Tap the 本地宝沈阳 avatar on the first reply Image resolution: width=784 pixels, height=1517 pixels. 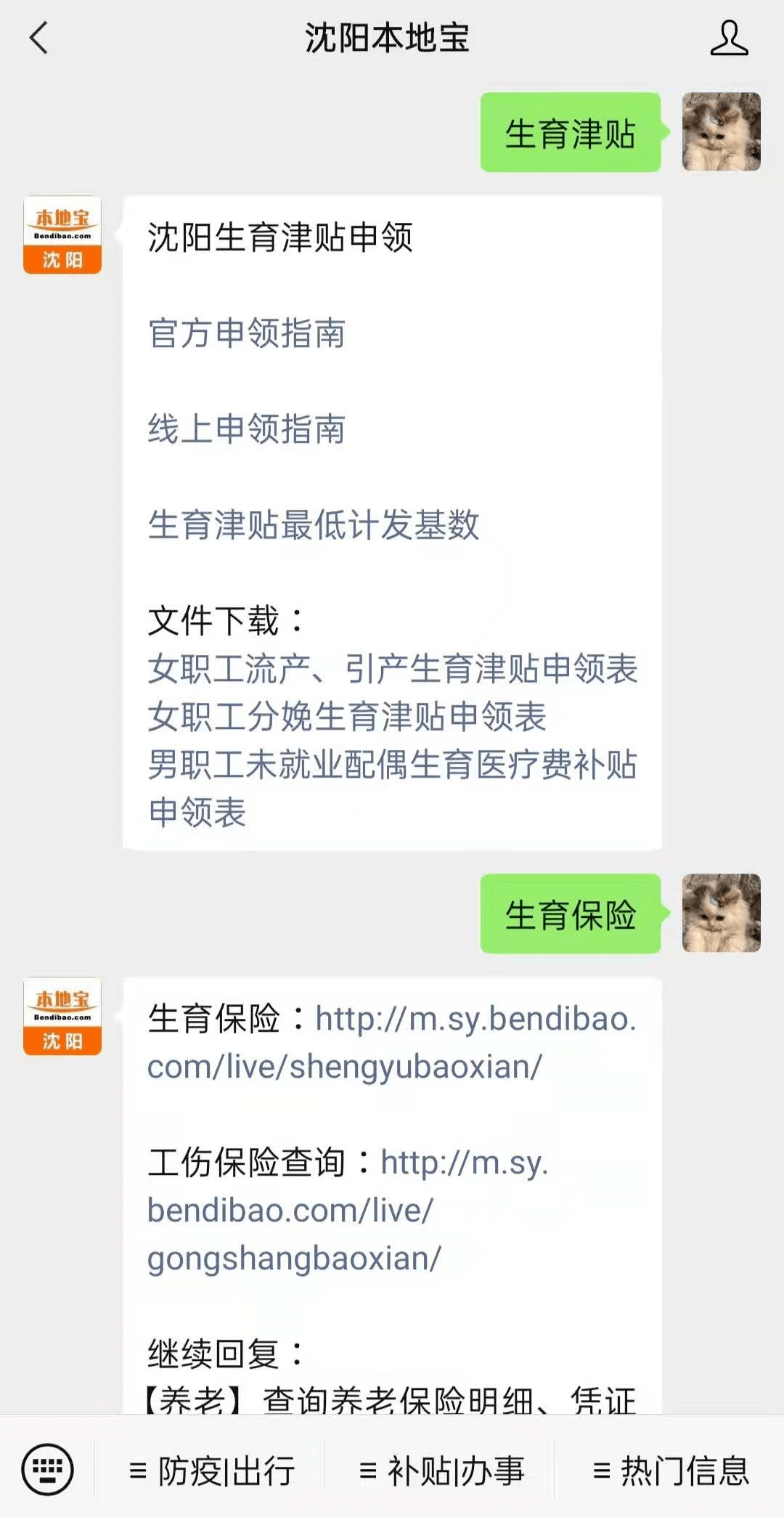click(62, 234)
